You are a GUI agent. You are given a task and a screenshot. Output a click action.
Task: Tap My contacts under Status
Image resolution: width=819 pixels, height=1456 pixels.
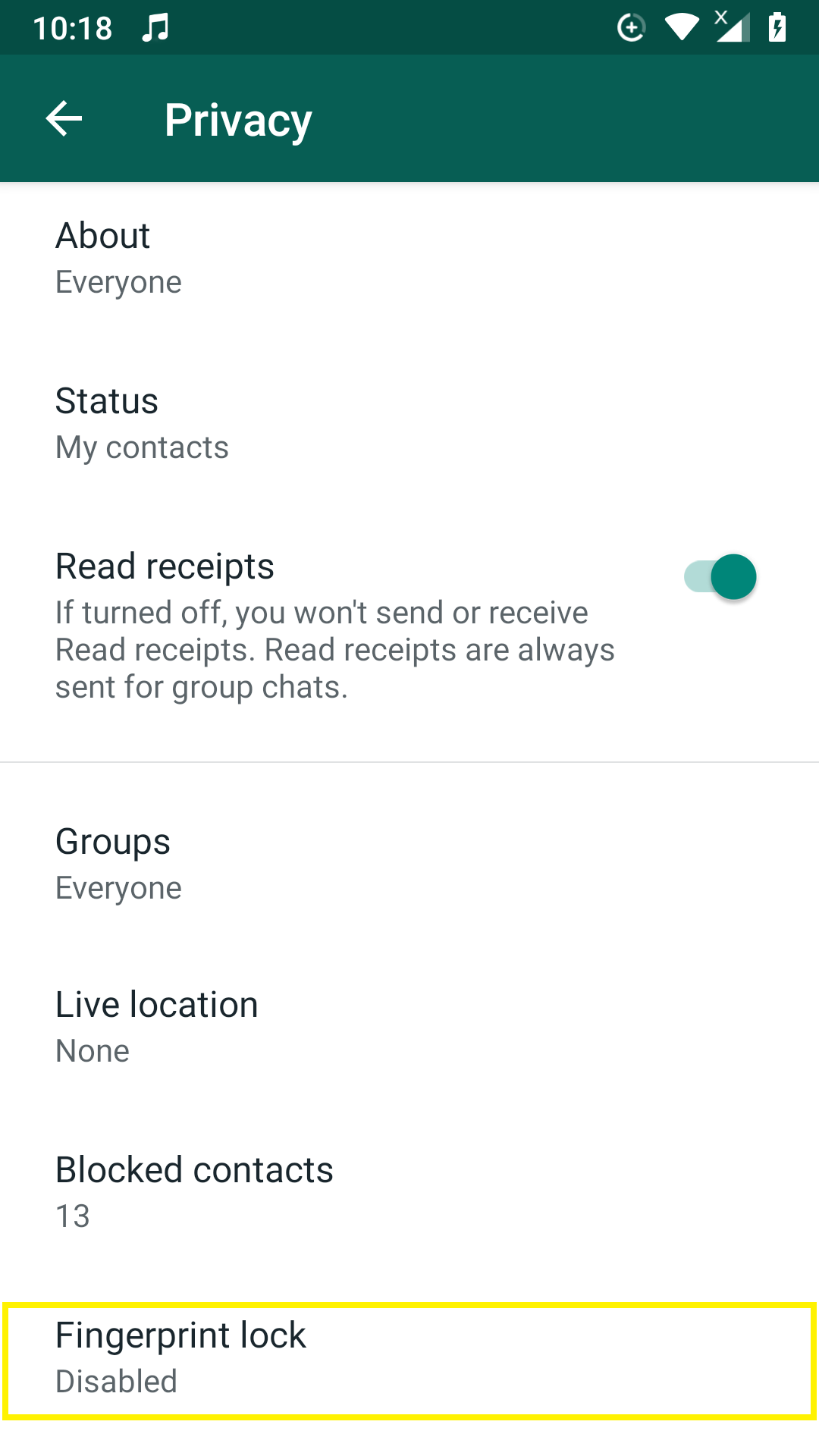tap(142, 447)
